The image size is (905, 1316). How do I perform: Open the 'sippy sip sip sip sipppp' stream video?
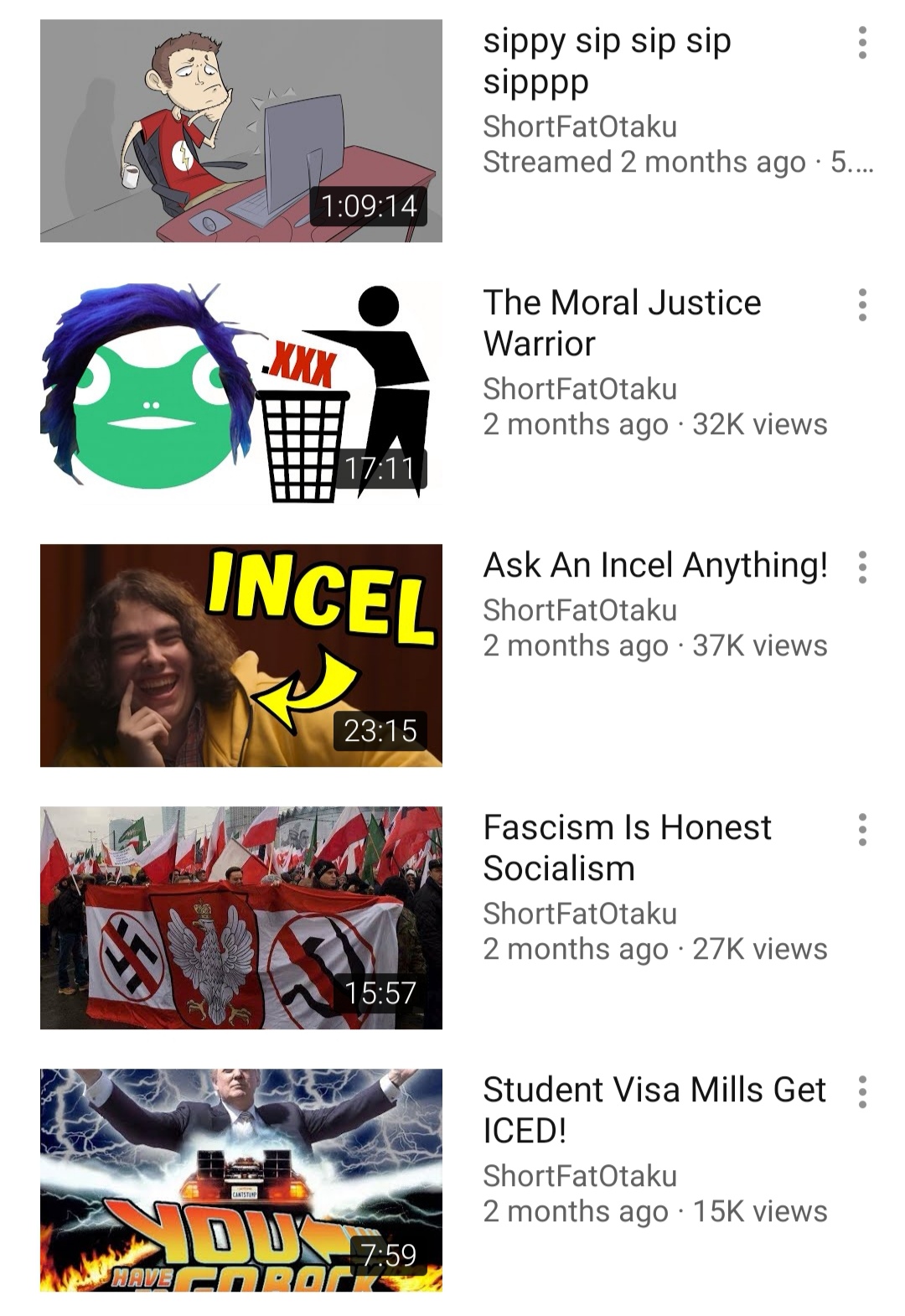pos(241,131)
